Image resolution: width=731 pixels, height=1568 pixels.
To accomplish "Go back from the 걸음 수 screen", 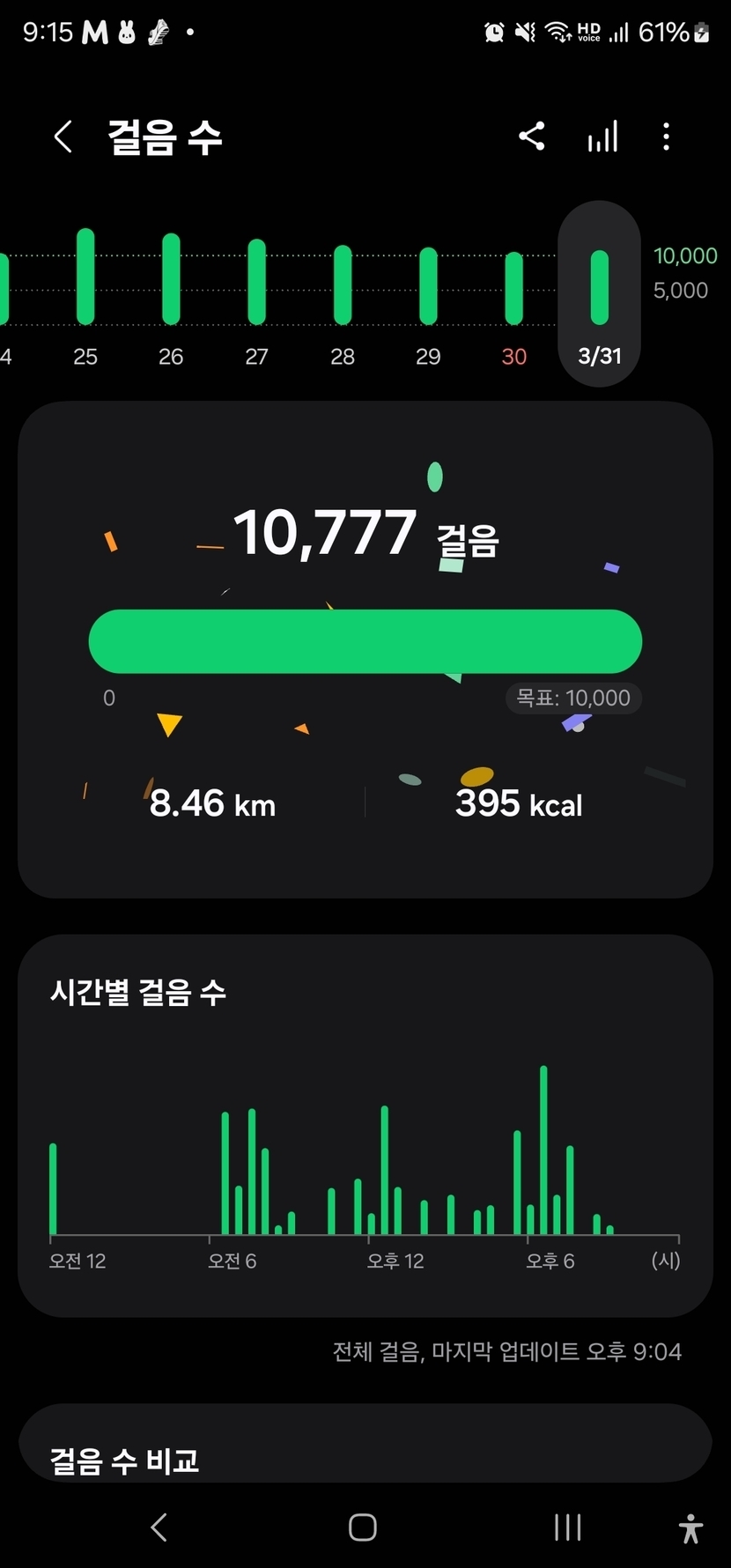I will point(63,137).
